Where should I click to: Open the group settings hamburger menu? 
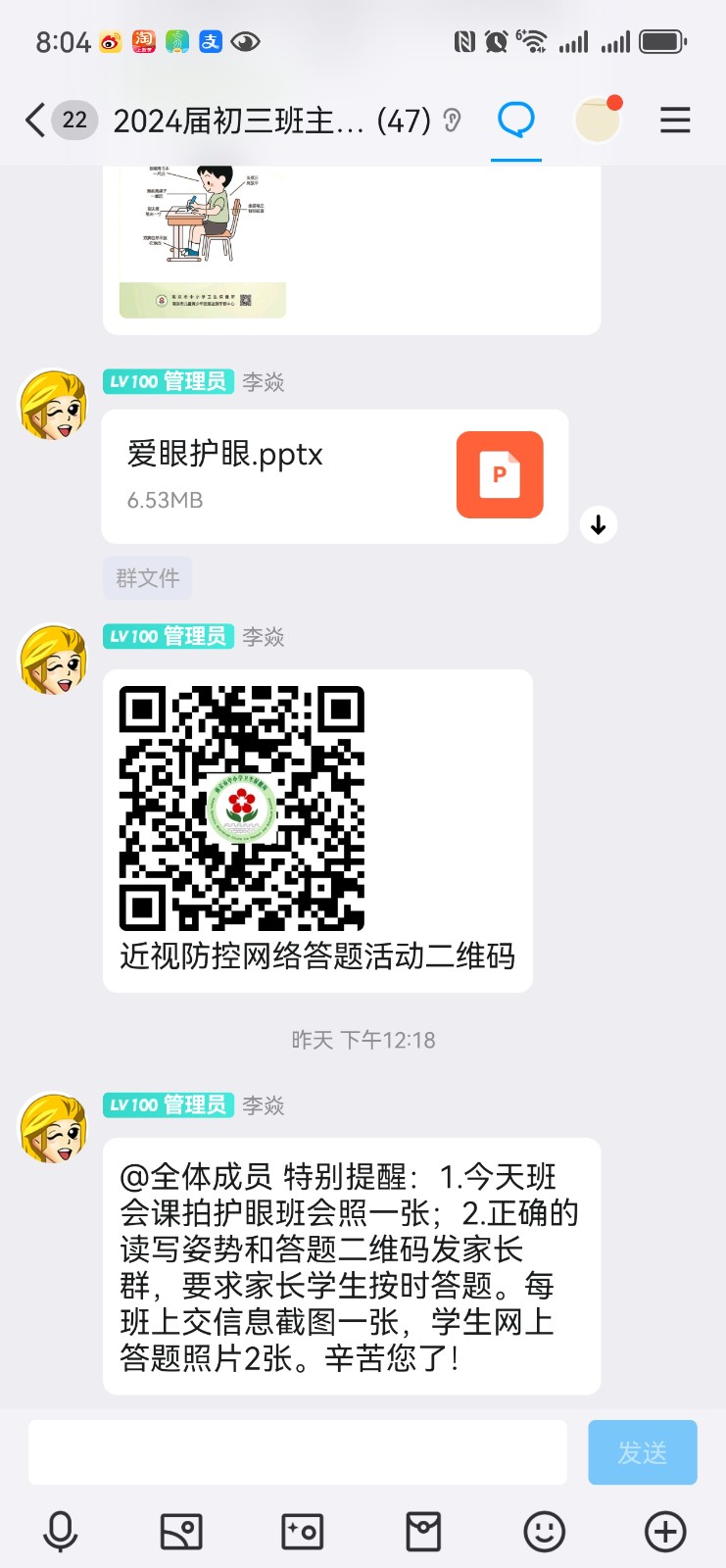675,121
